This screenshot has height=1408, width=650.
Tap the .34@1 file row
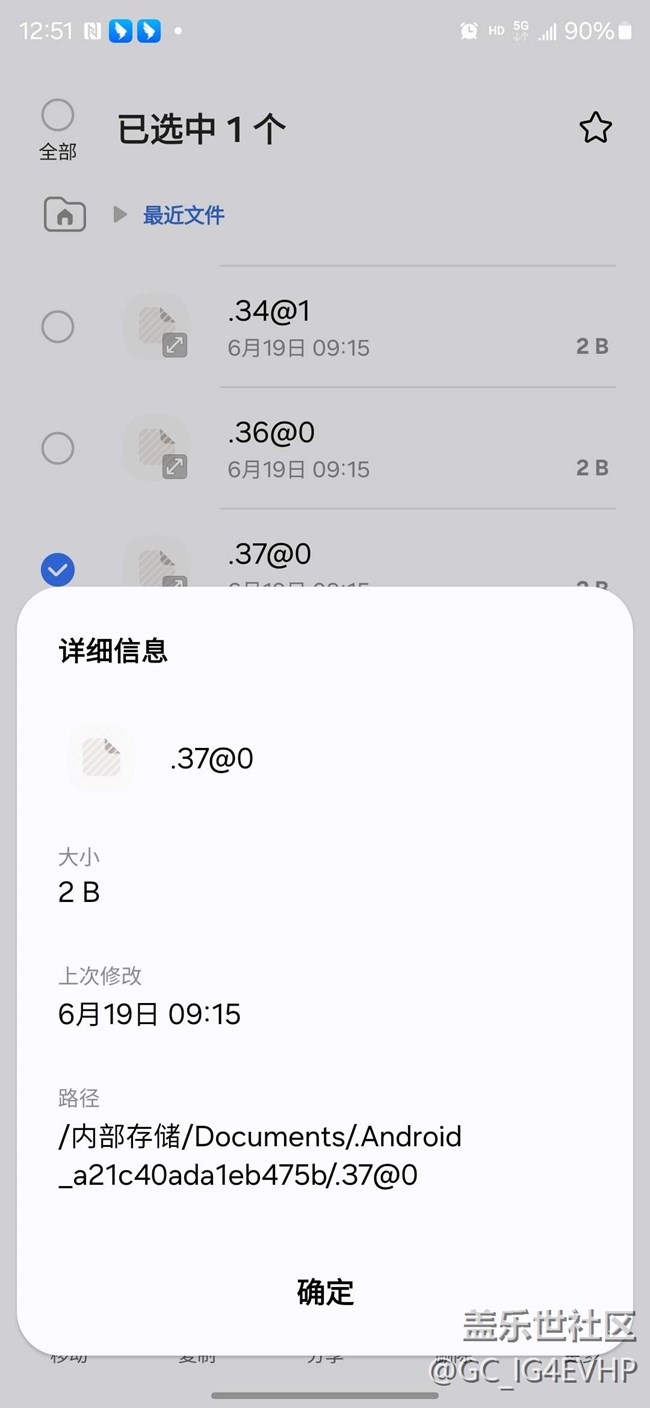(400, 328)
